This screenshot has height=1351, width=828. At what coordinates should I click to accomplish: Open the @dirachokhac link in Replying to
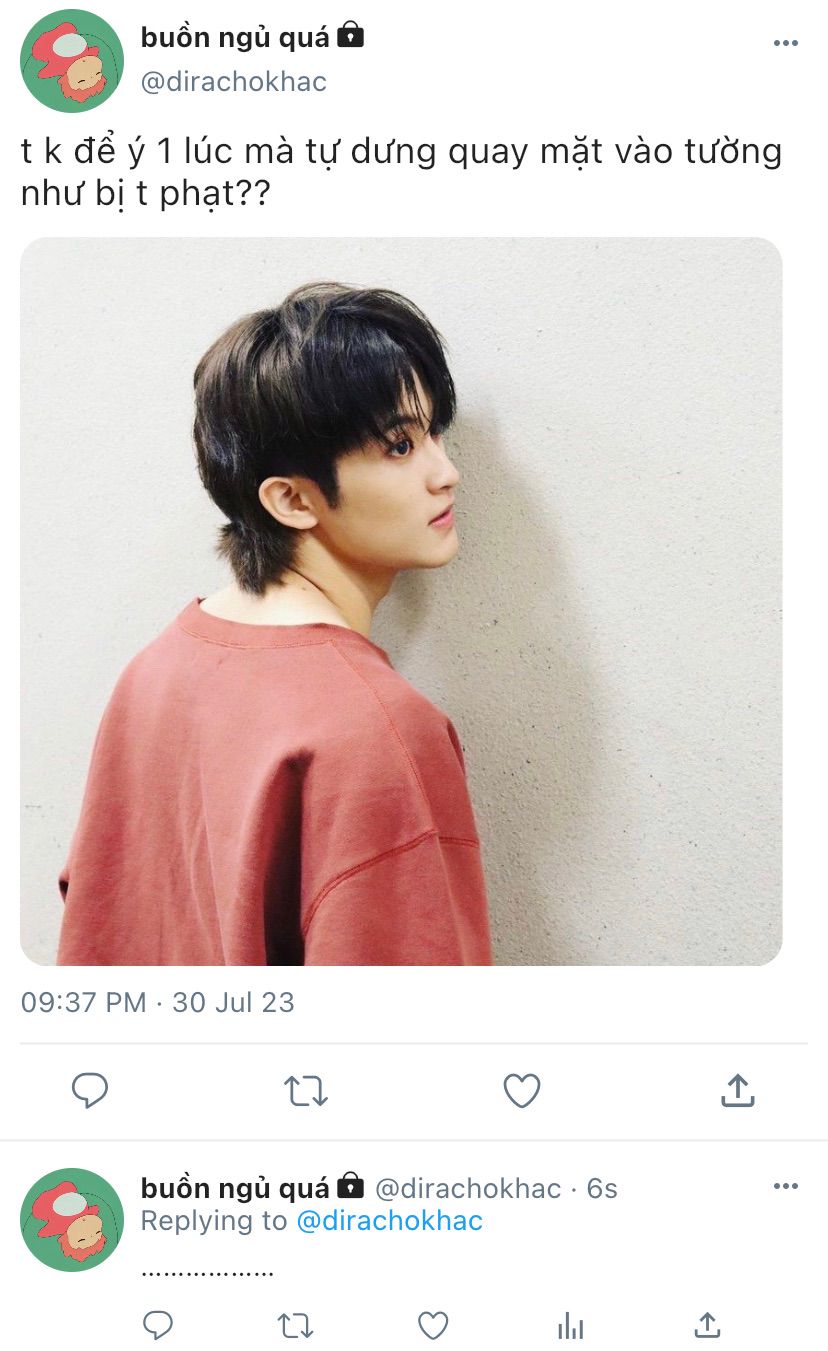click(390, 1221)
